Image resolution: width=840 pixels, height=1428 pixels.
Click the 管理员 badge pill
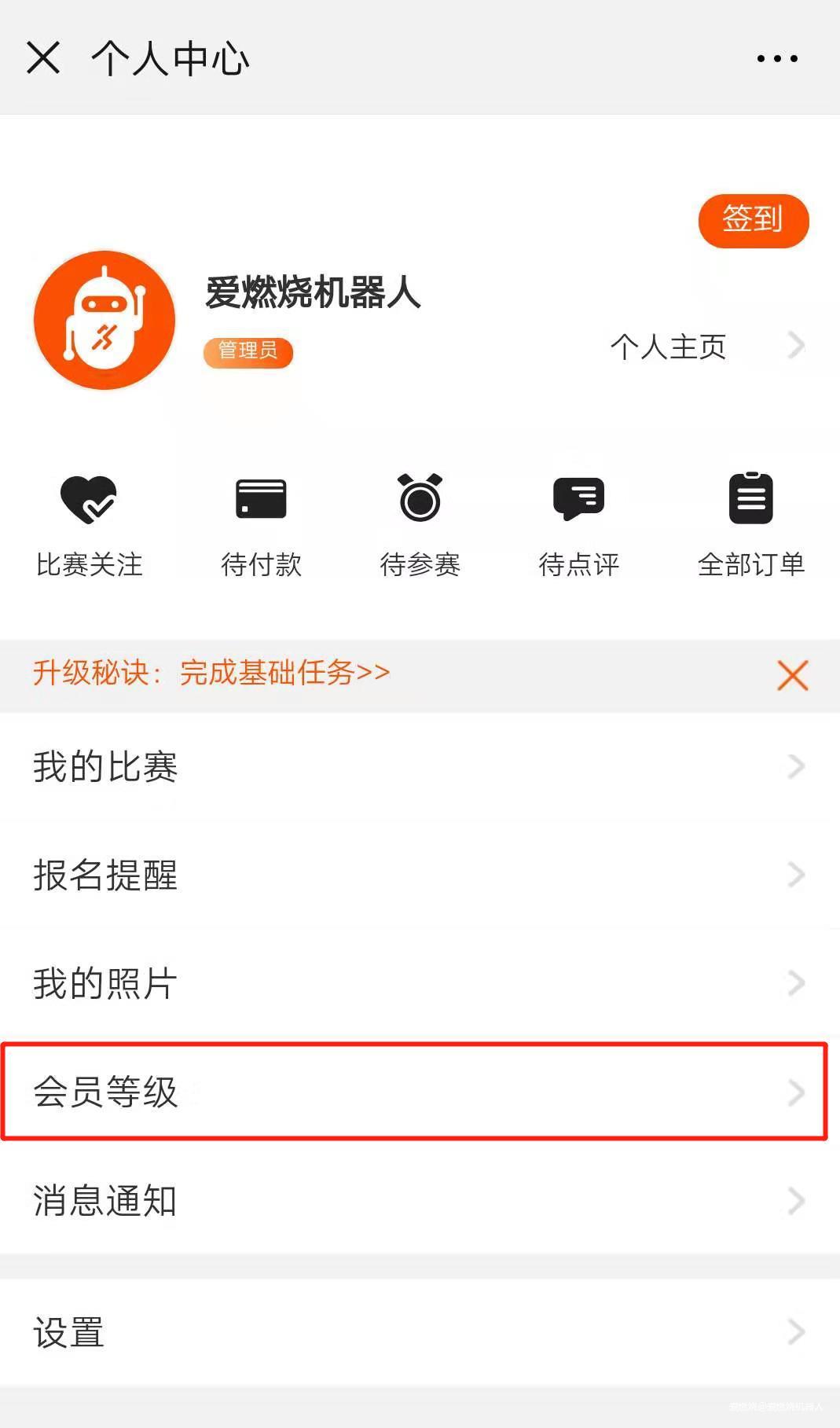[x=248, y=353]
